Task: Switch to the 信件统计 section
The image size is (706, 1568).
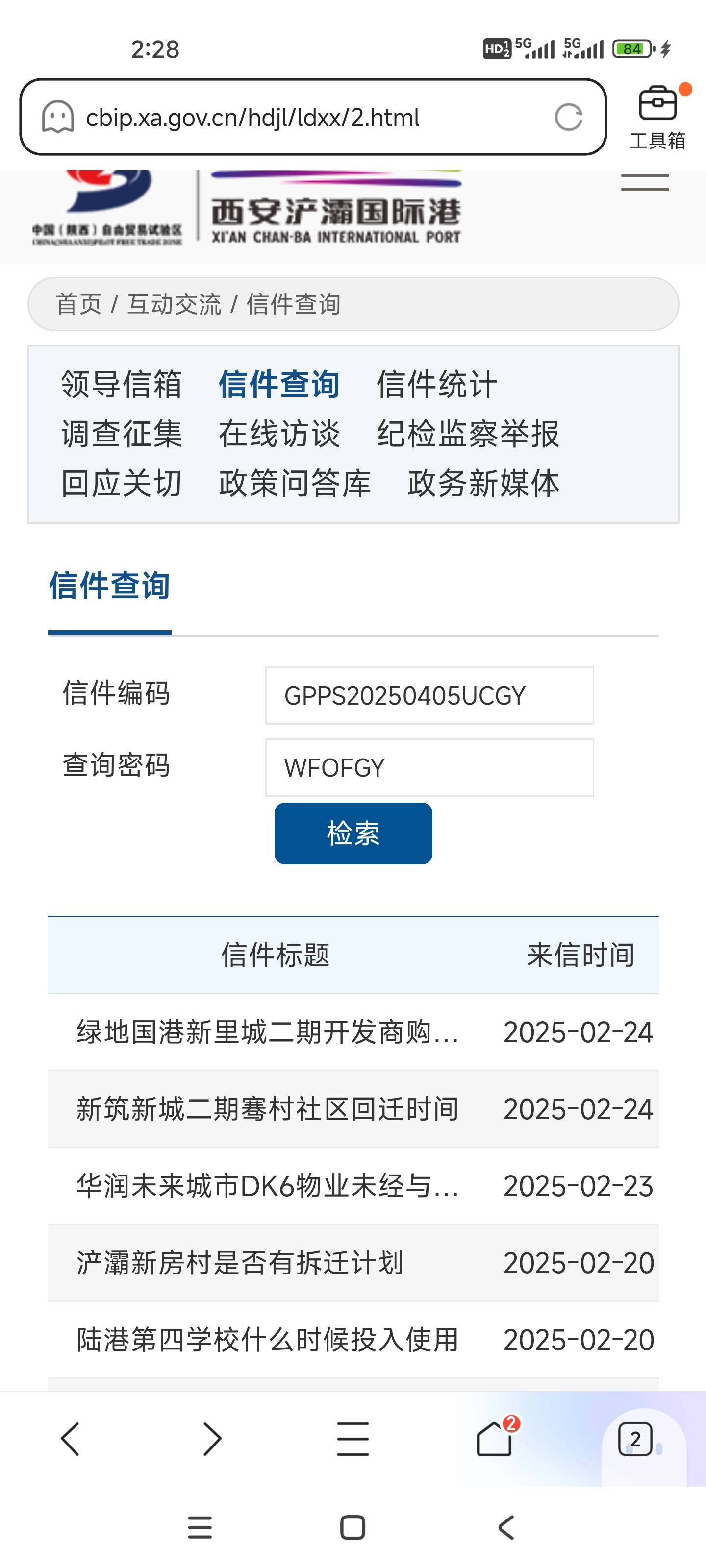Action: click(x=437, y=385)
